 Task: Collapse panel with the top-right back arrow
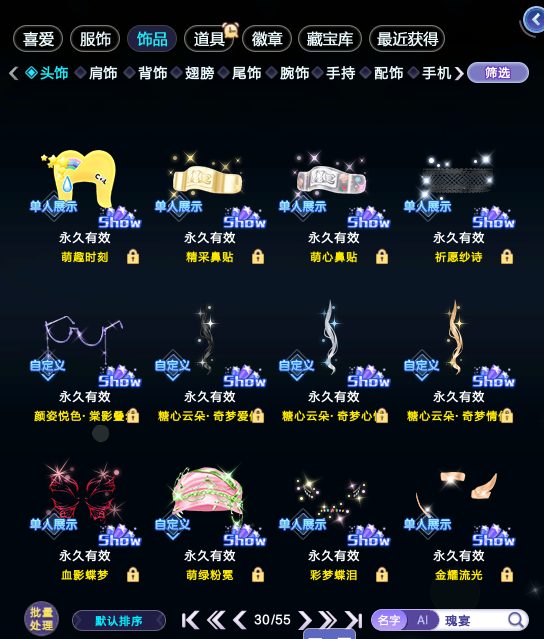point(534,20)
